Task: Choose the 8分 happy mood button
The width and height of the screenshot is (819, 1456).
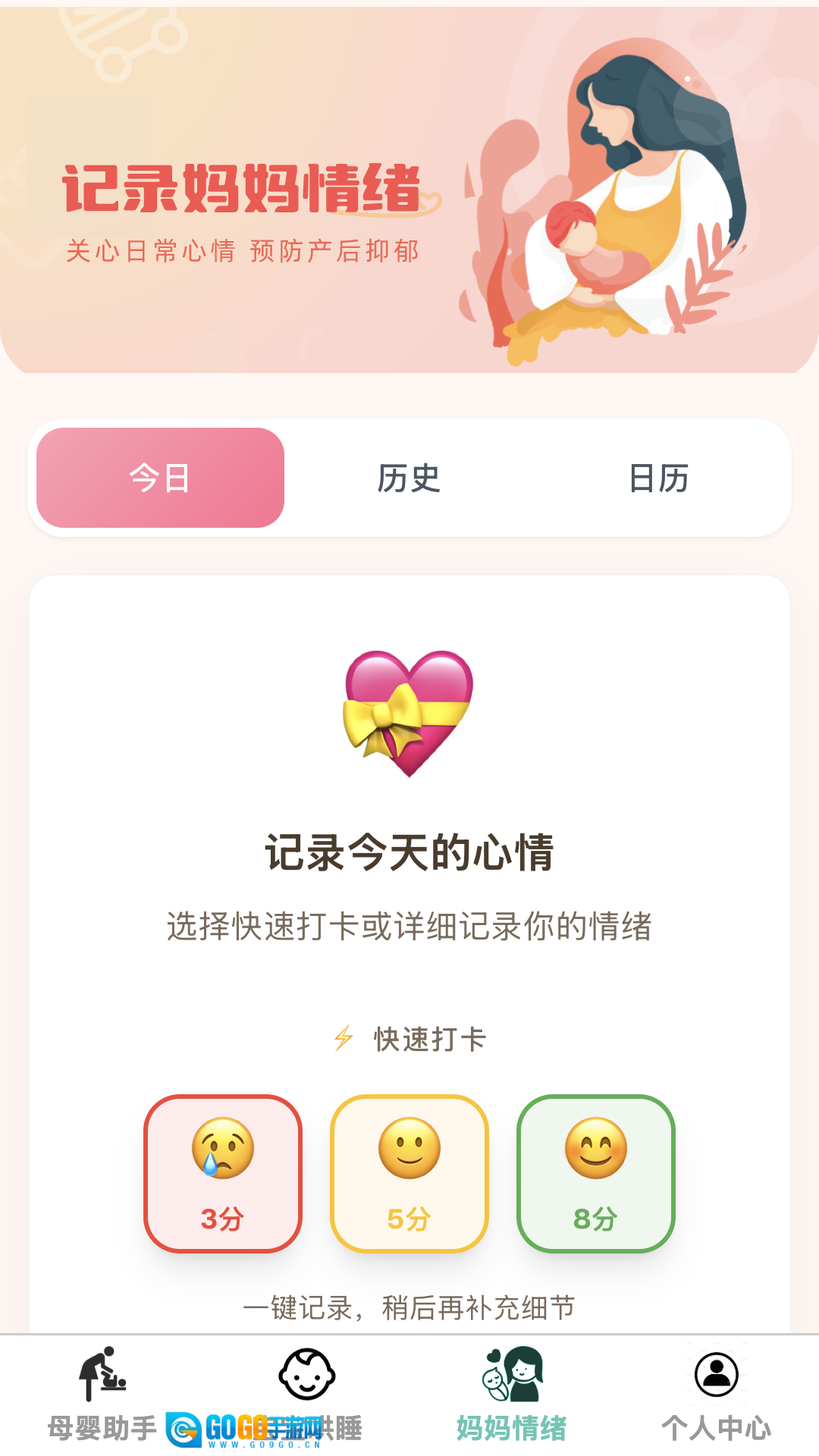Action: 596,1173
